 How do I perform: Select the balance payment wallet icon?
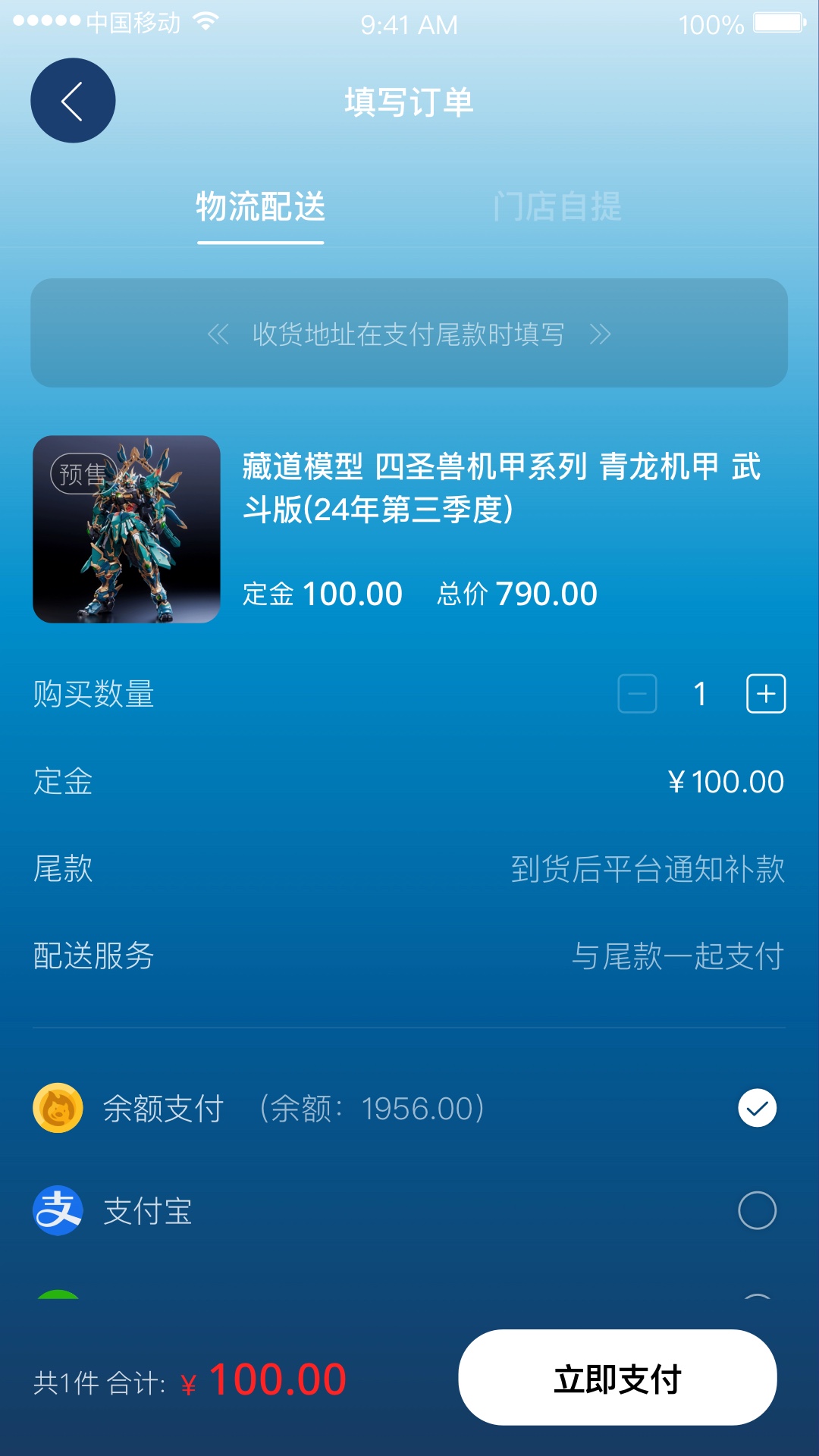pos(57,1109)
